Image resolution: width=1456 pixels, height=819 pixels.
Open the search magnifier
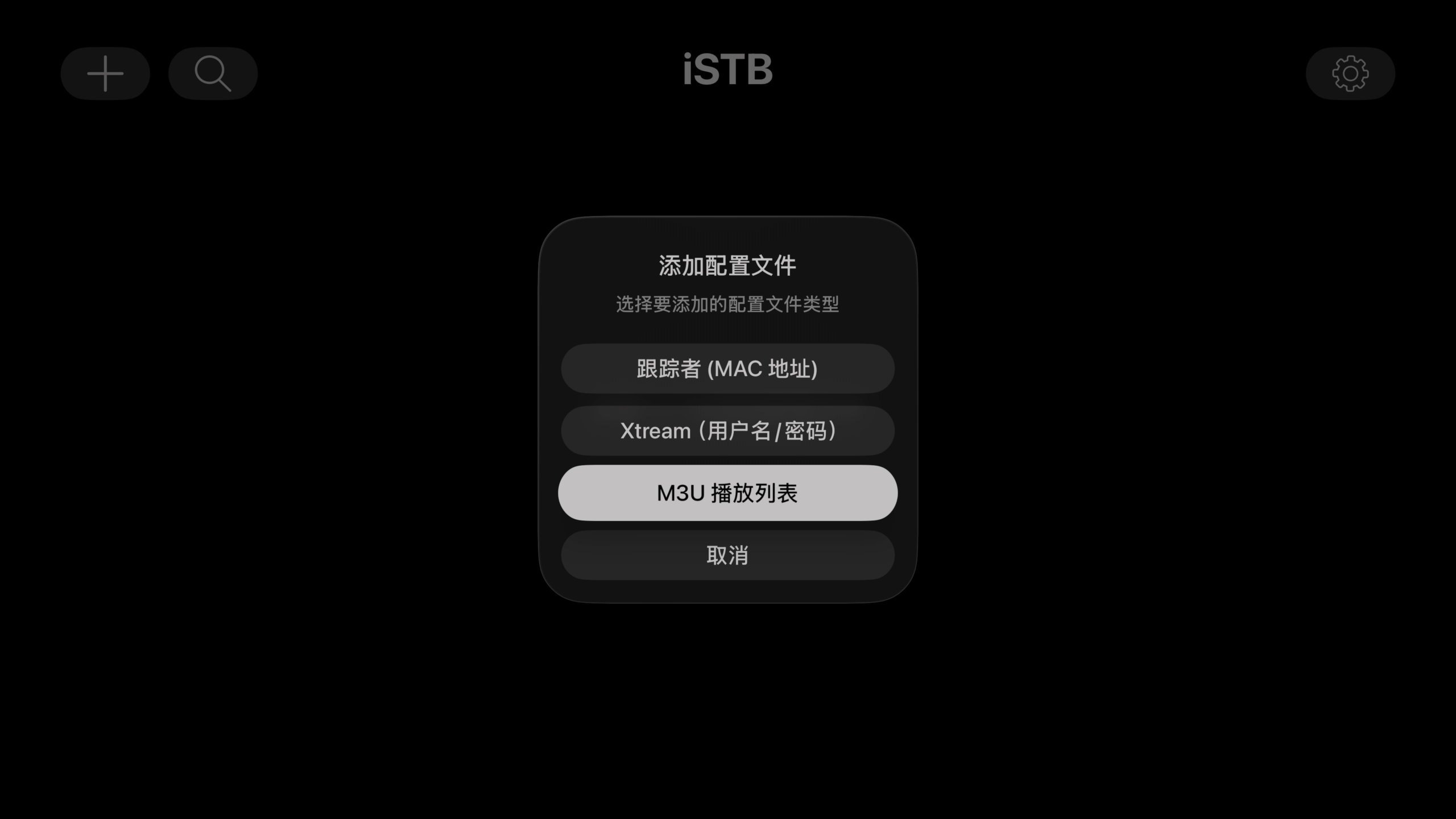[x=213, y=73]
